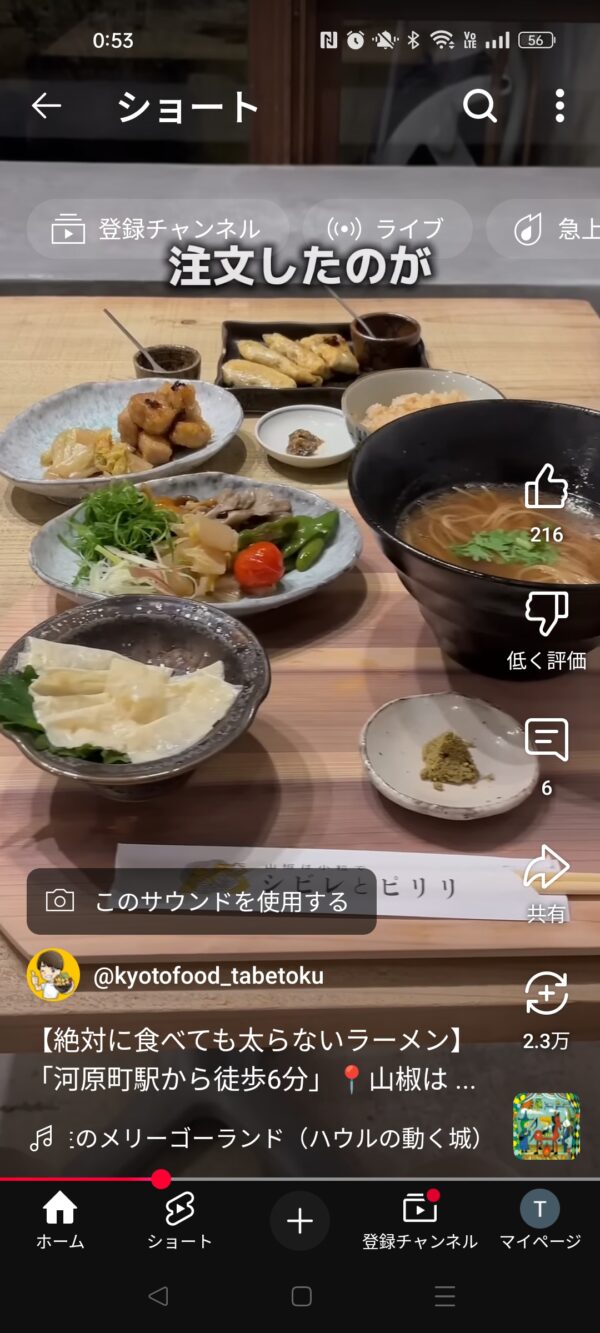Switch to the ショート tab
The image size is (600, 1333).
coord(179,1221)
